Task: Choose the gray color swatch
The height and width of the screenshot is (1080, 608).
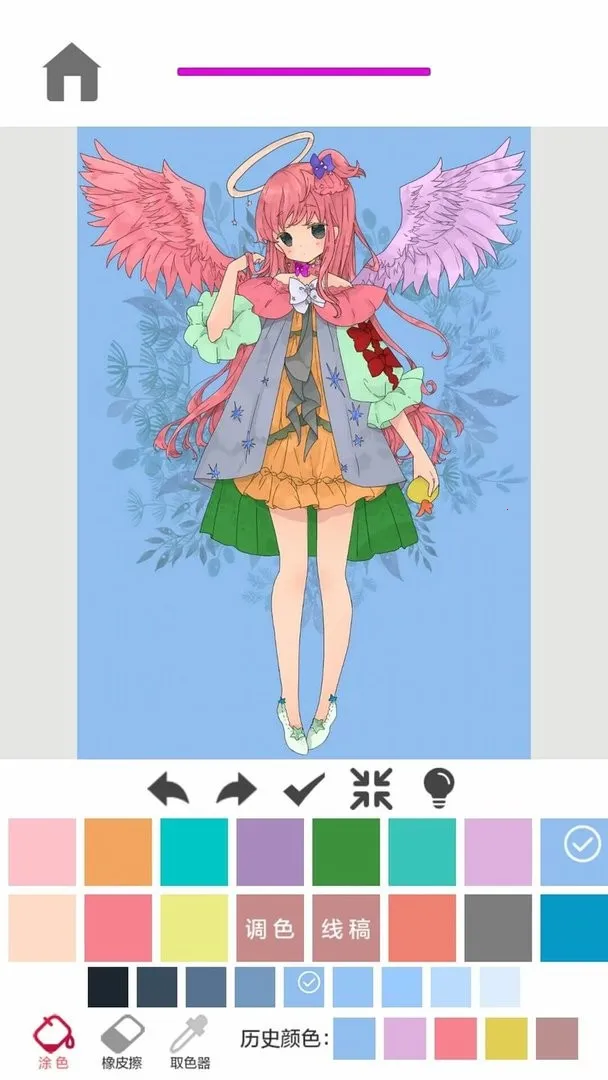Action: point(498,928)
